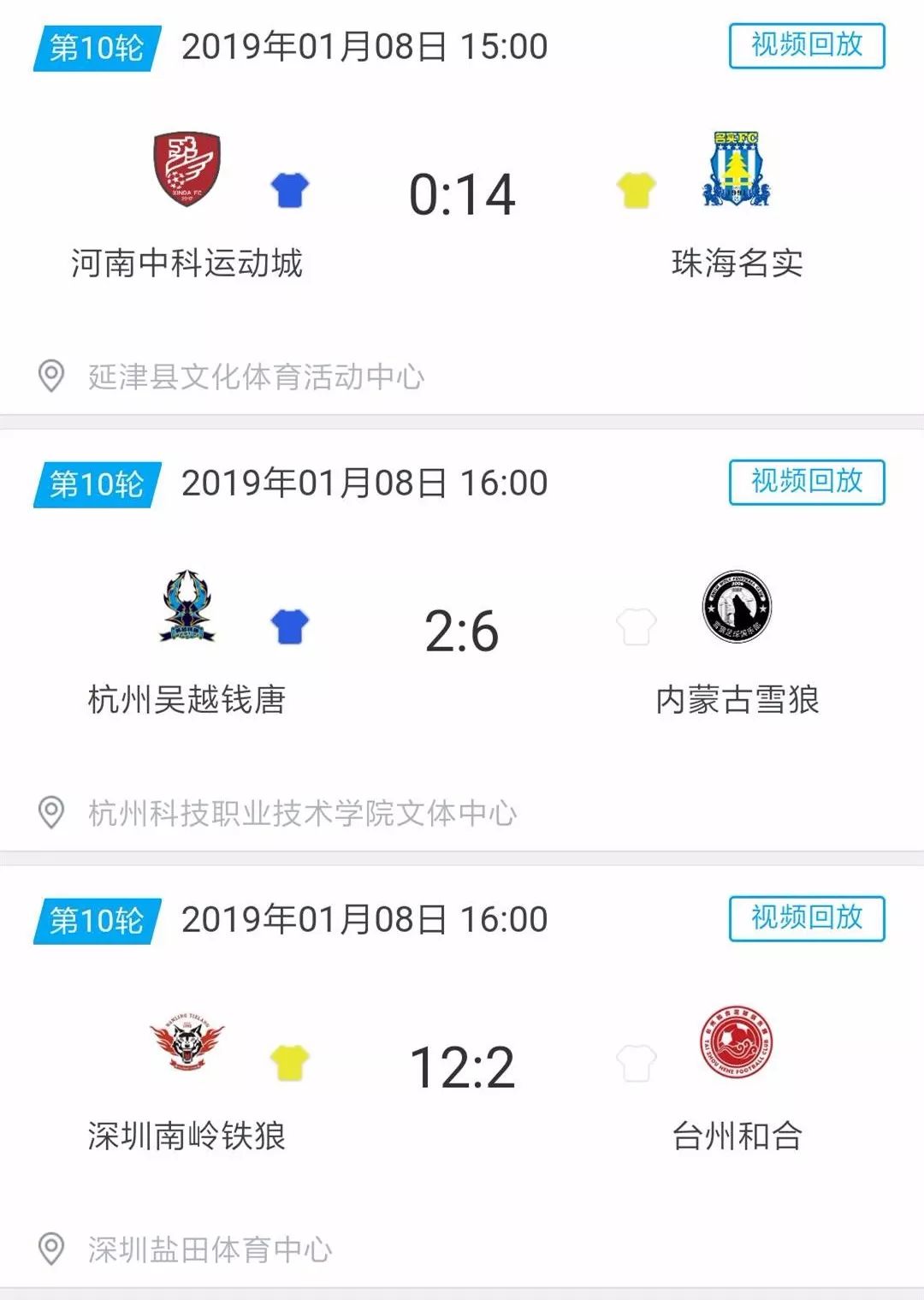Click the location pin beside 延津县文化体育活动中心
Screen dimensions: 924x1300
coord(53,376)
